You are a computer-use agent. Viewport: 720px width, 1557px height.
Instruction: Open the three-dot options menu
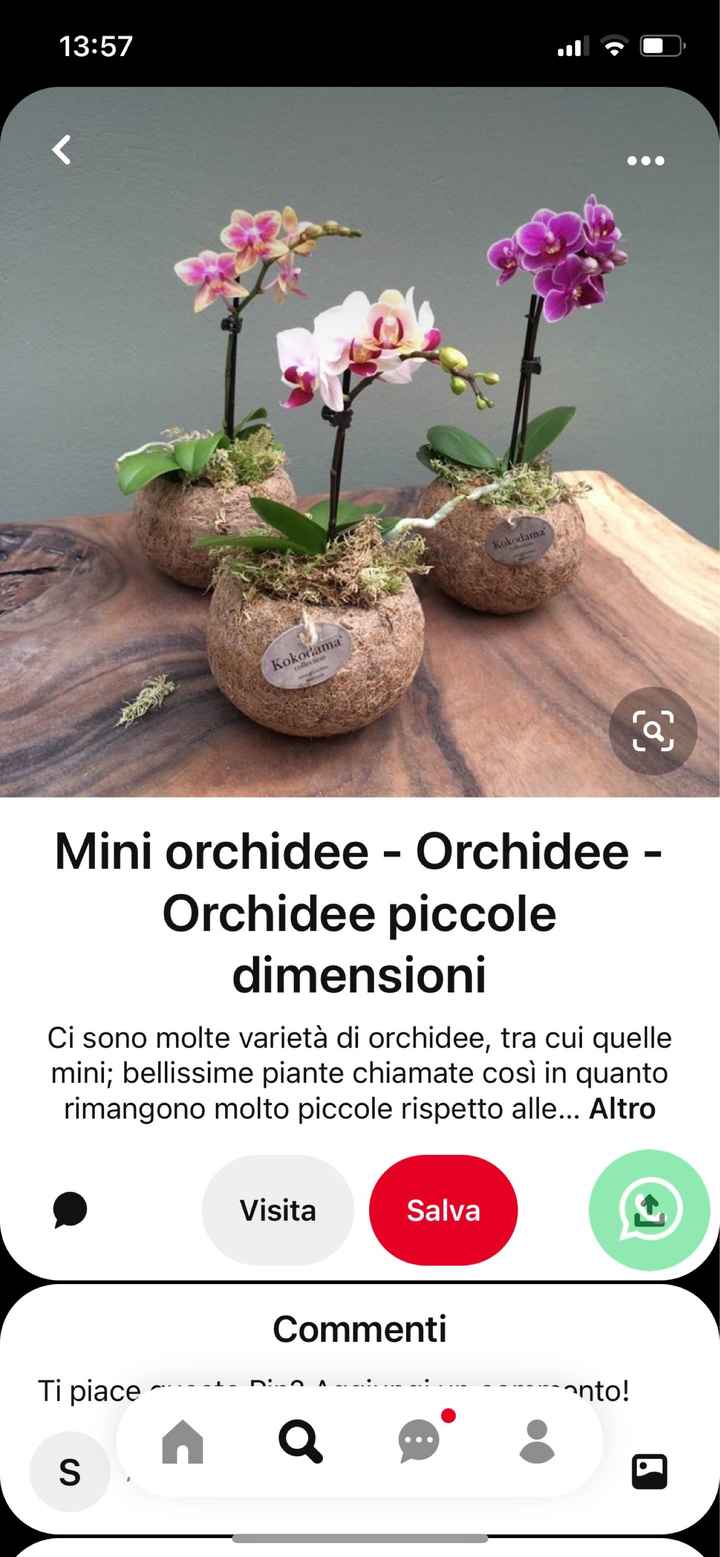(x=646, y=160)
